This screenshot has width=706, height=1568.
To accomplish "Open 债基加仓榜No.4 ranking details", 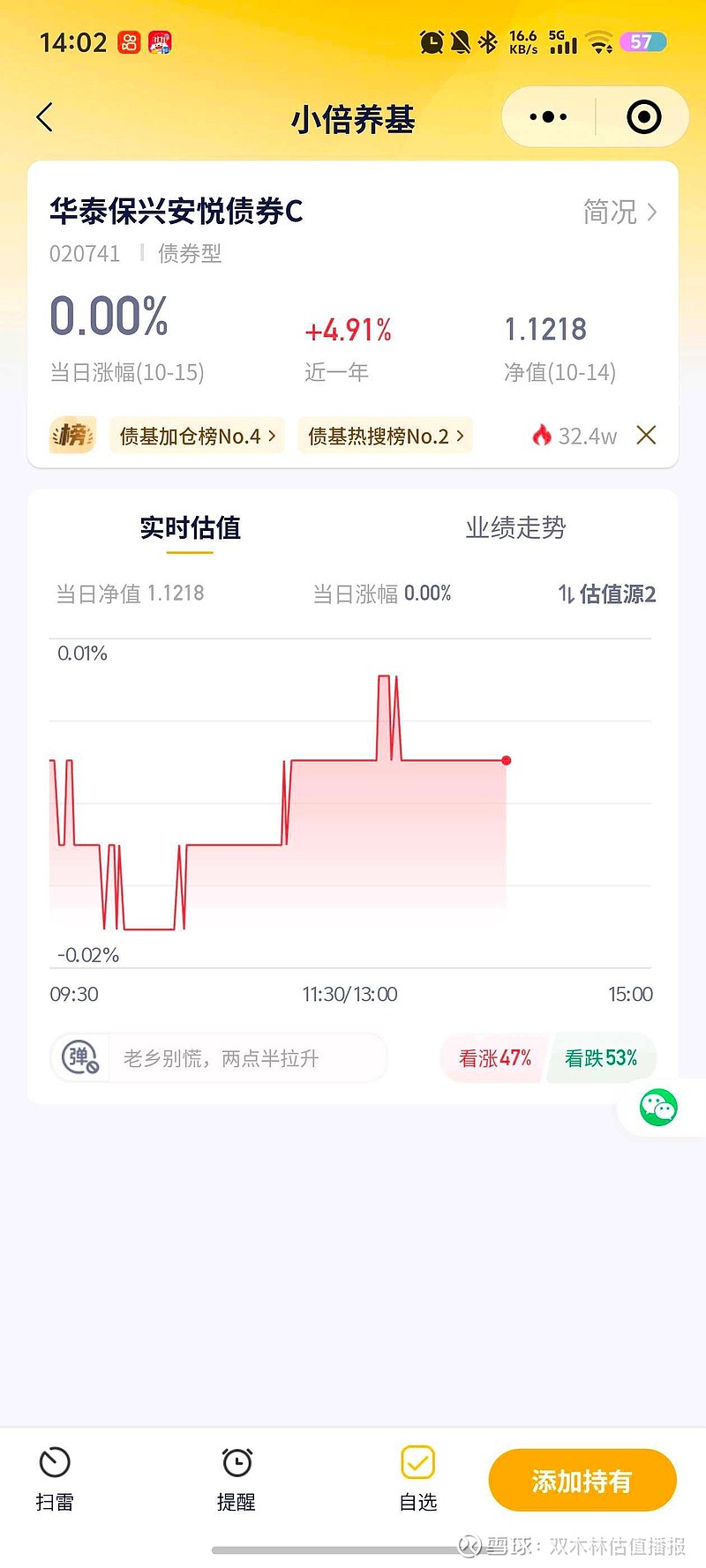I will [197, 435].
